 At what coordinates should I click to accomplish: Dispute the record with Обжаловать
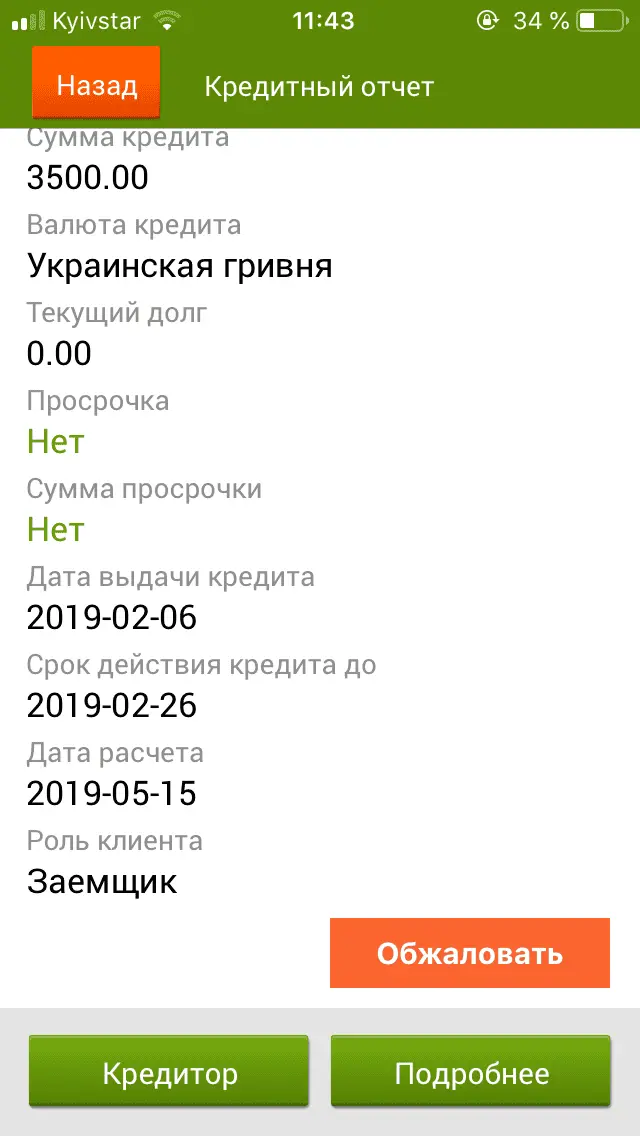(x=469, y=953)
